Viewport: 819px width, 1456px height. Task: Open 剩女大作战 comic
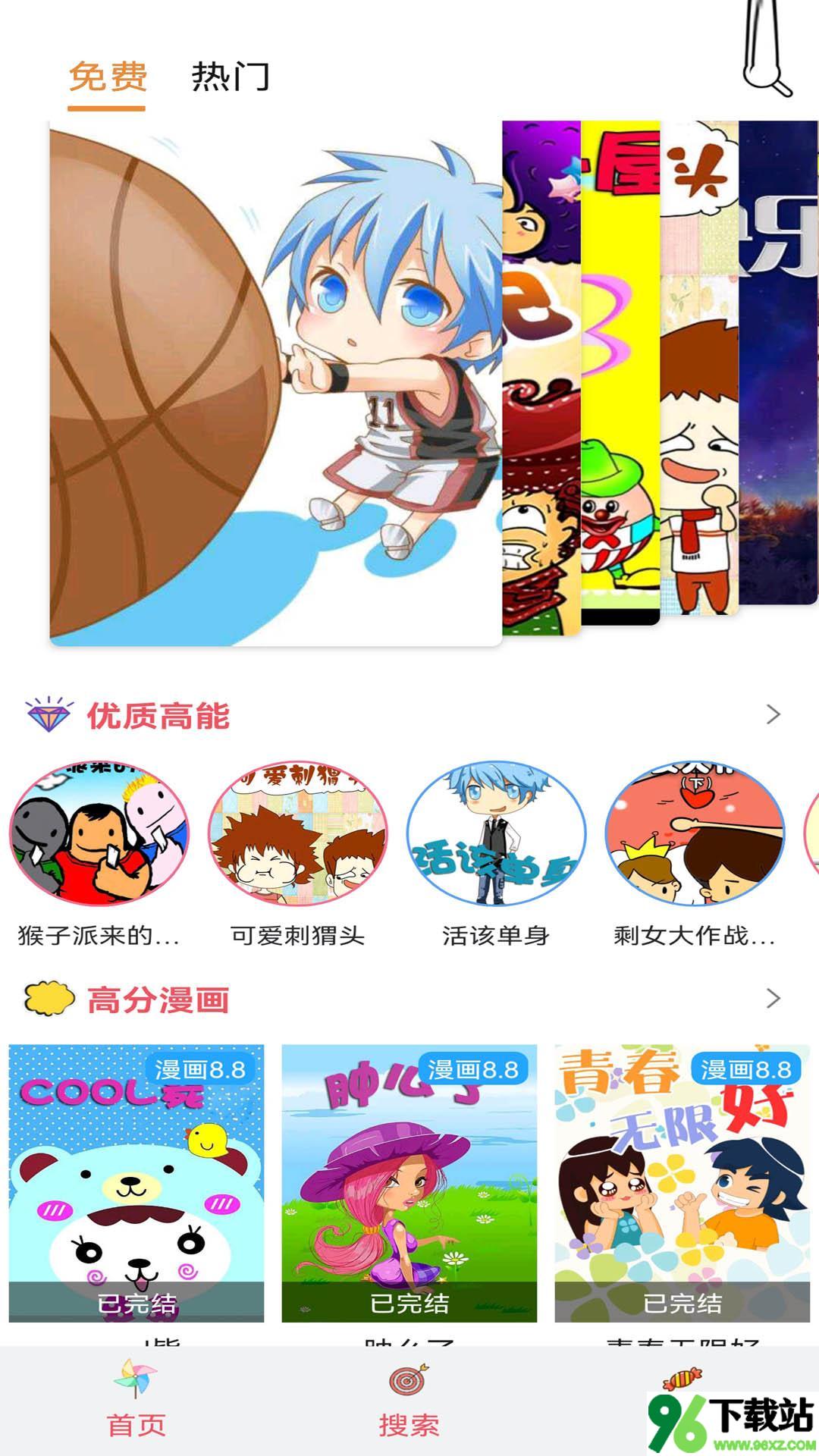point(695,834)
